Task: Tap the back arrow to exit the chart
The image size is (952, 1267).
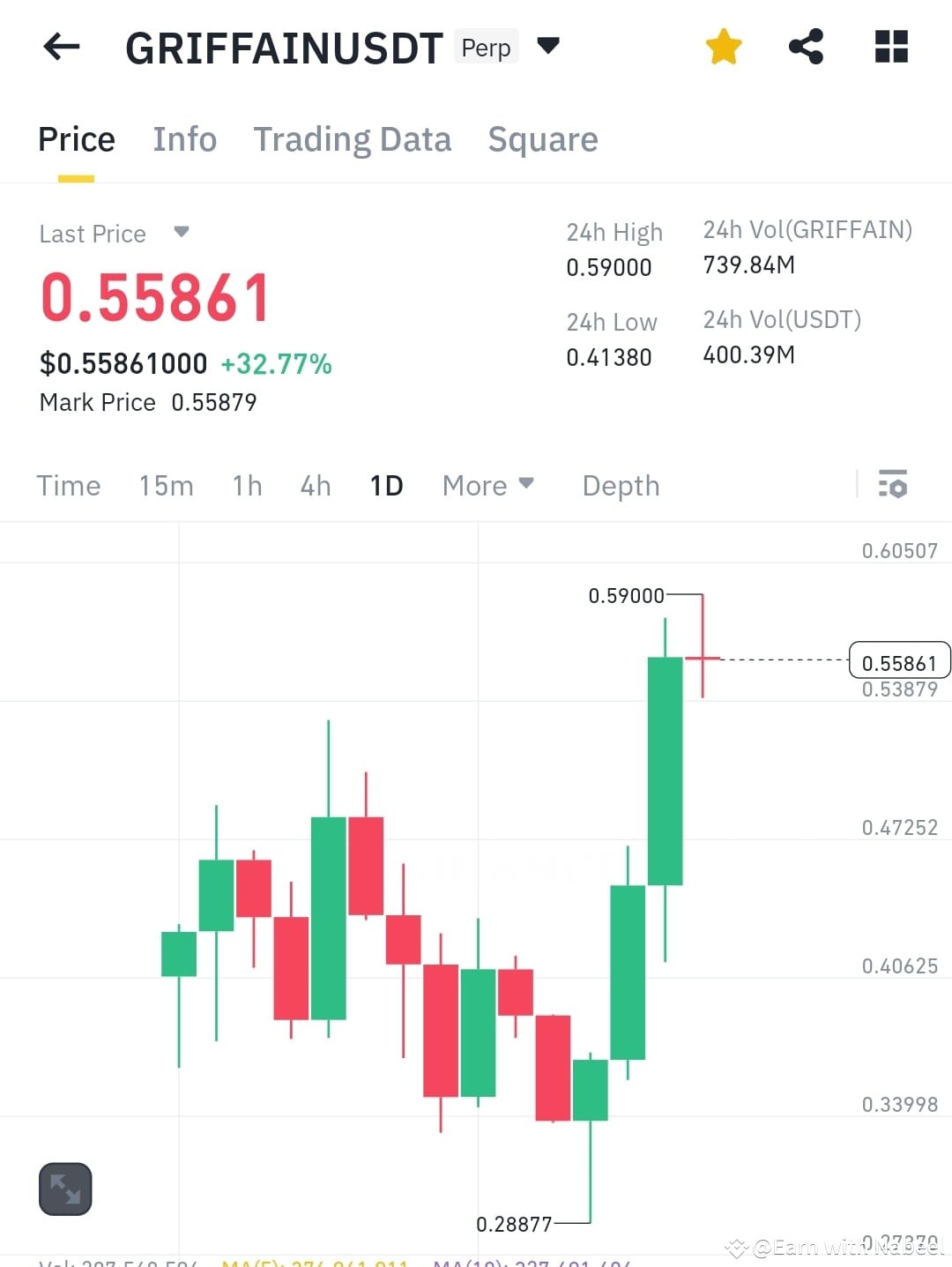Action: (60, 46)
